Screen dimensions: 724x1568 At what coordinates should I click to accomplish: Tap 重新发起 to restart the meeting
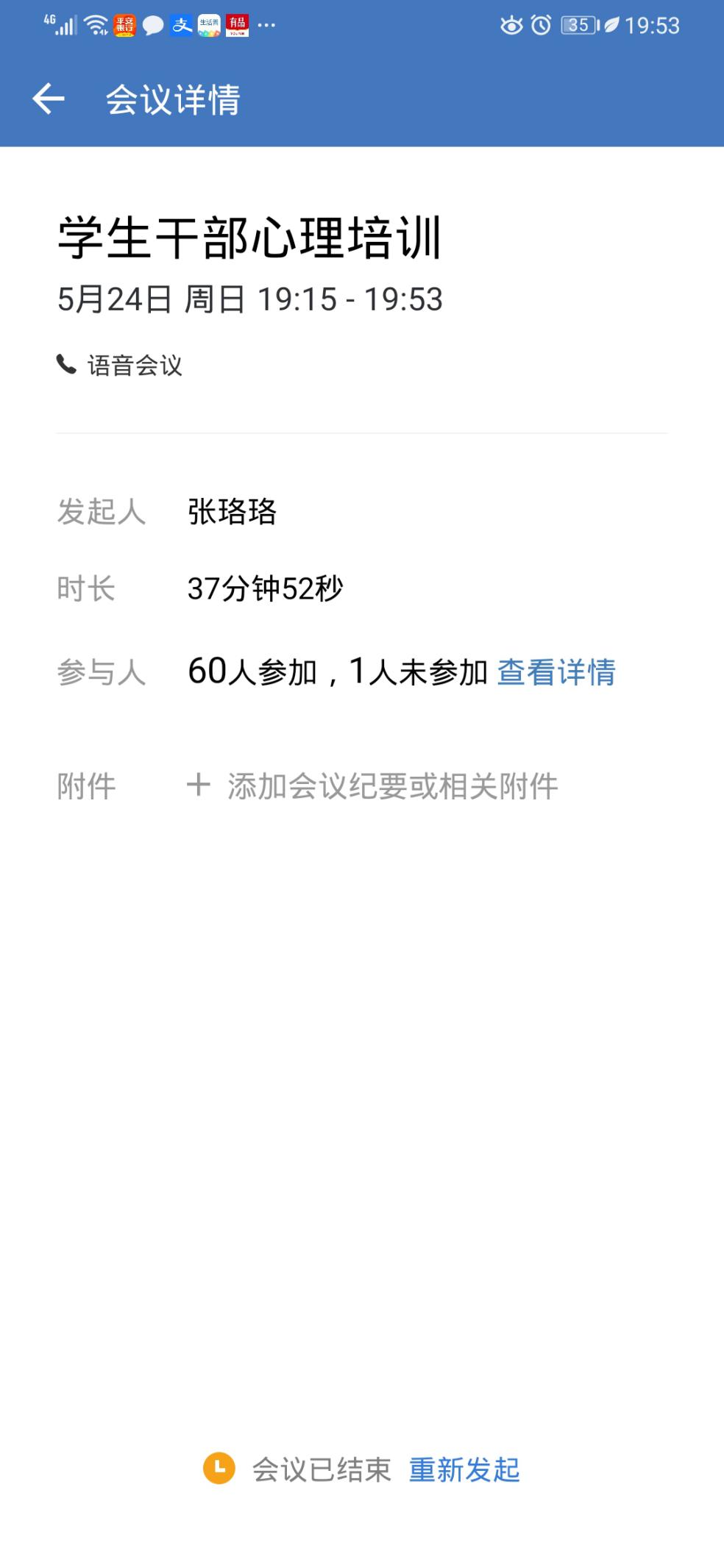pyautogui.click(x=464, y=1469)
